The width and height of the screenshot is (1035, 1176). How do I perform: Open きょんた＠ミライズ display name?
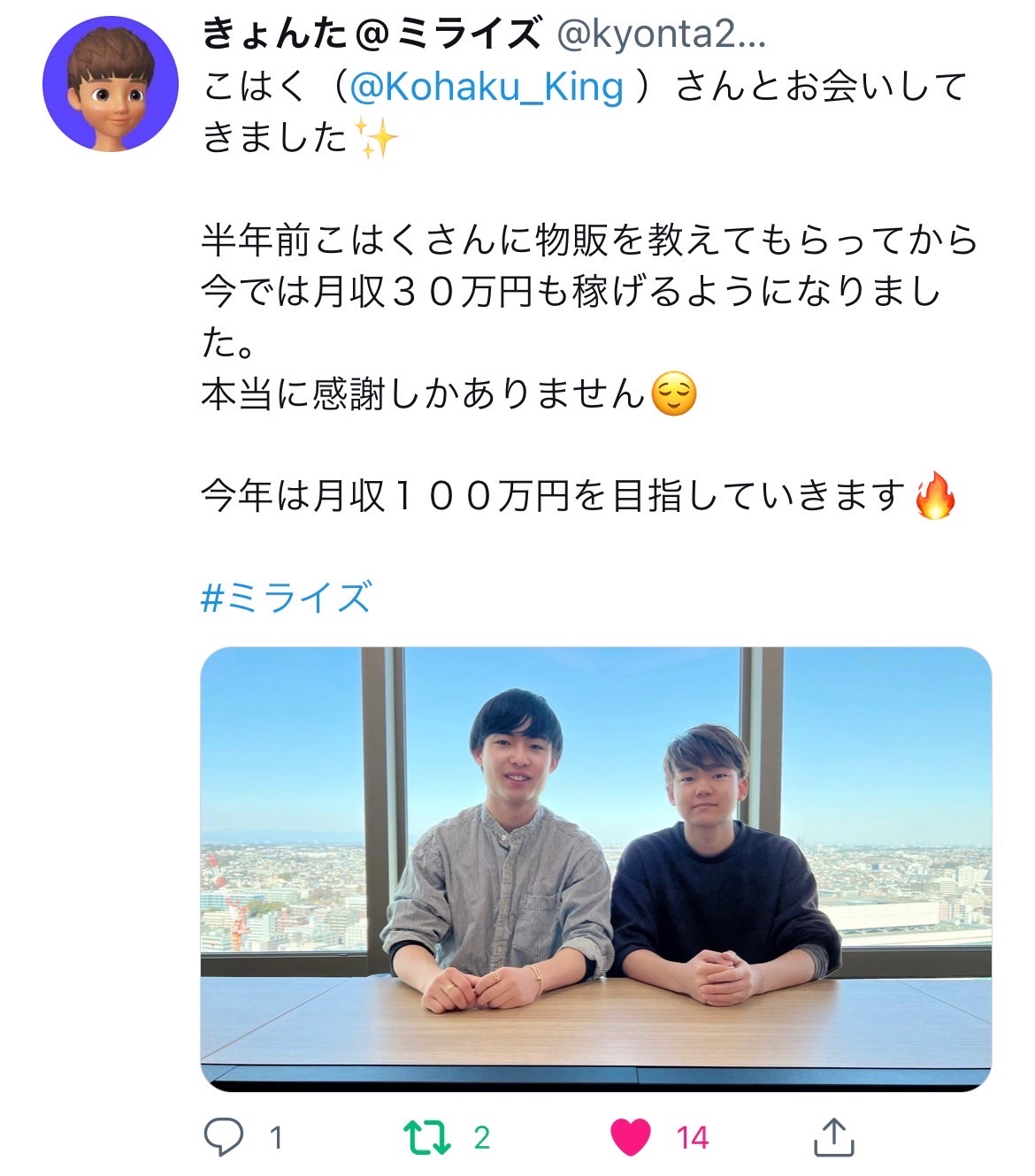point(372,34)
